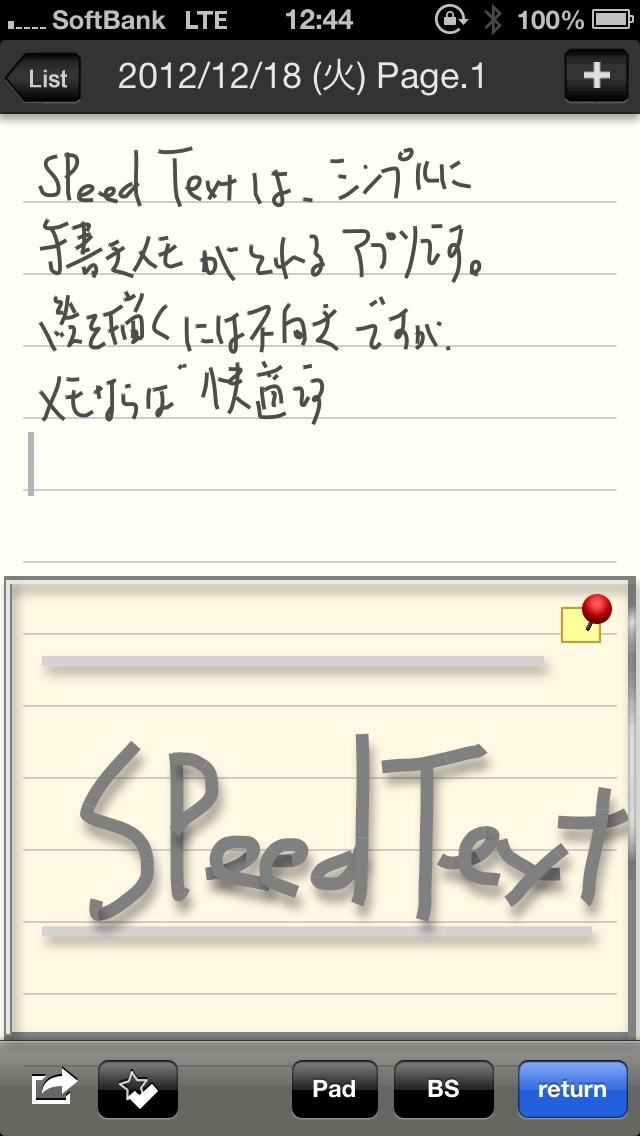The width and height of the screenshot is (640, 1136).
Task: Delete last stroke with BS button
Action: pos(443,1089)
